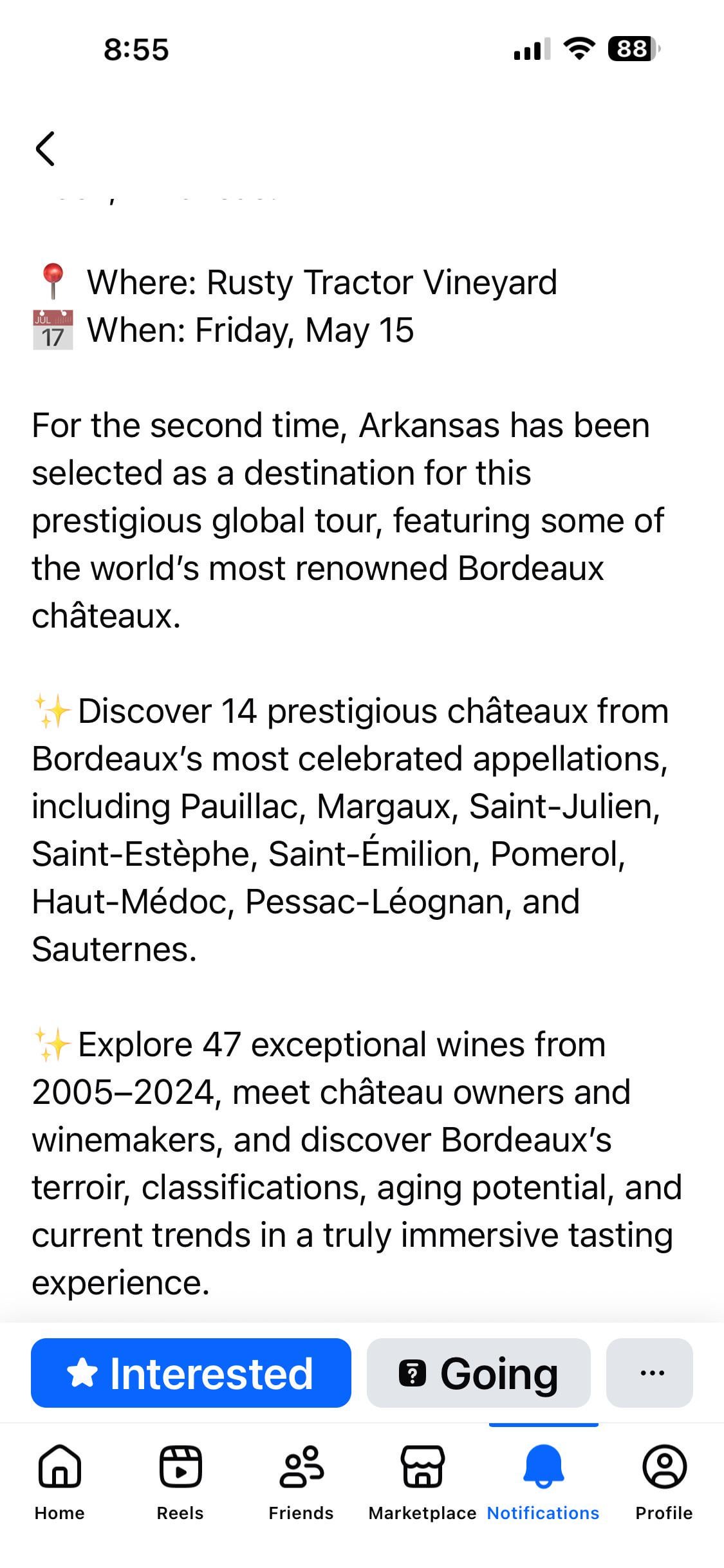The width and height of the screenshot is (724, 1568).
Task: Select Going for this event
Action: (x=478, y=1372)
